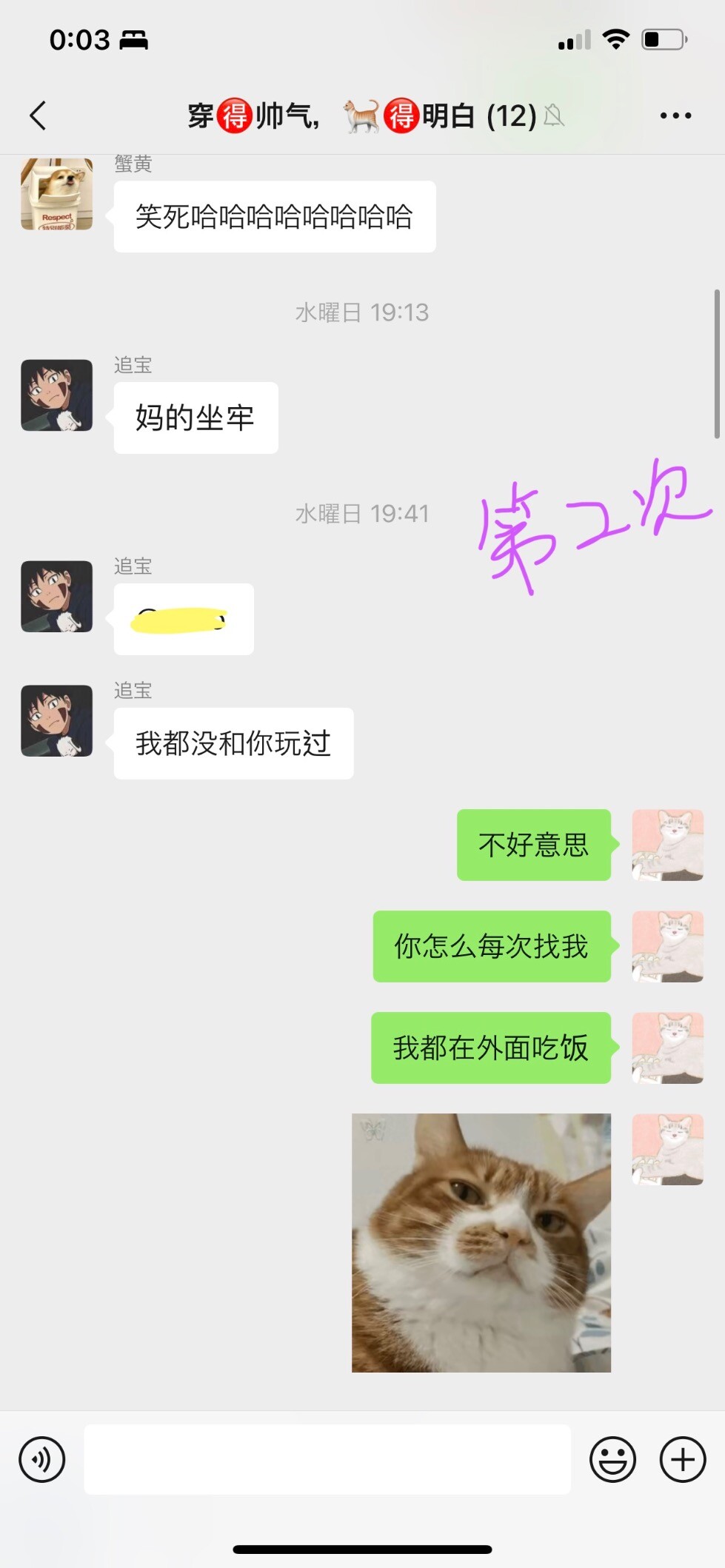Open group chat info via three dots
The width and height of the screenshot is (725, 1568).
click(675, 115)
